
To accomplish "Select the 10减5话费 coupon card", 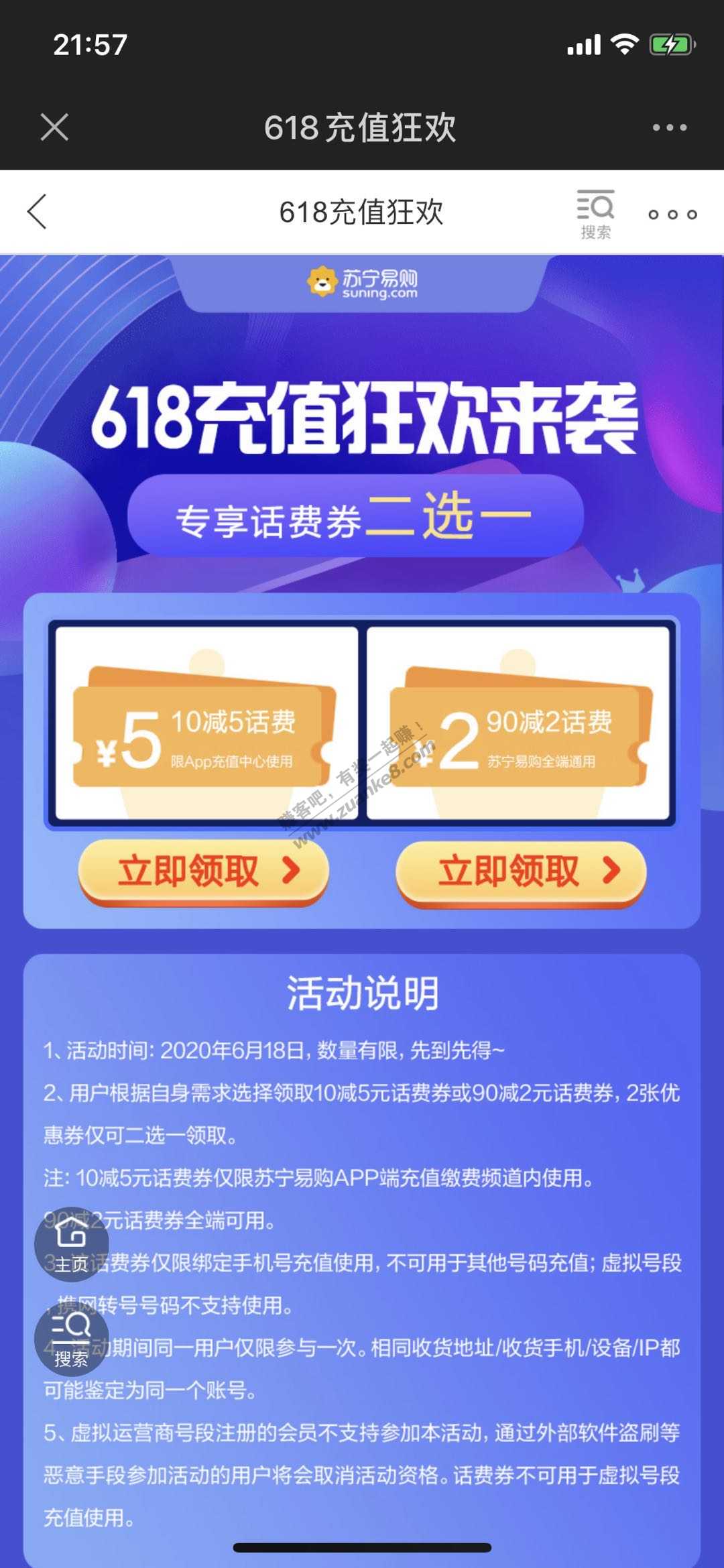I will [206, 723].
